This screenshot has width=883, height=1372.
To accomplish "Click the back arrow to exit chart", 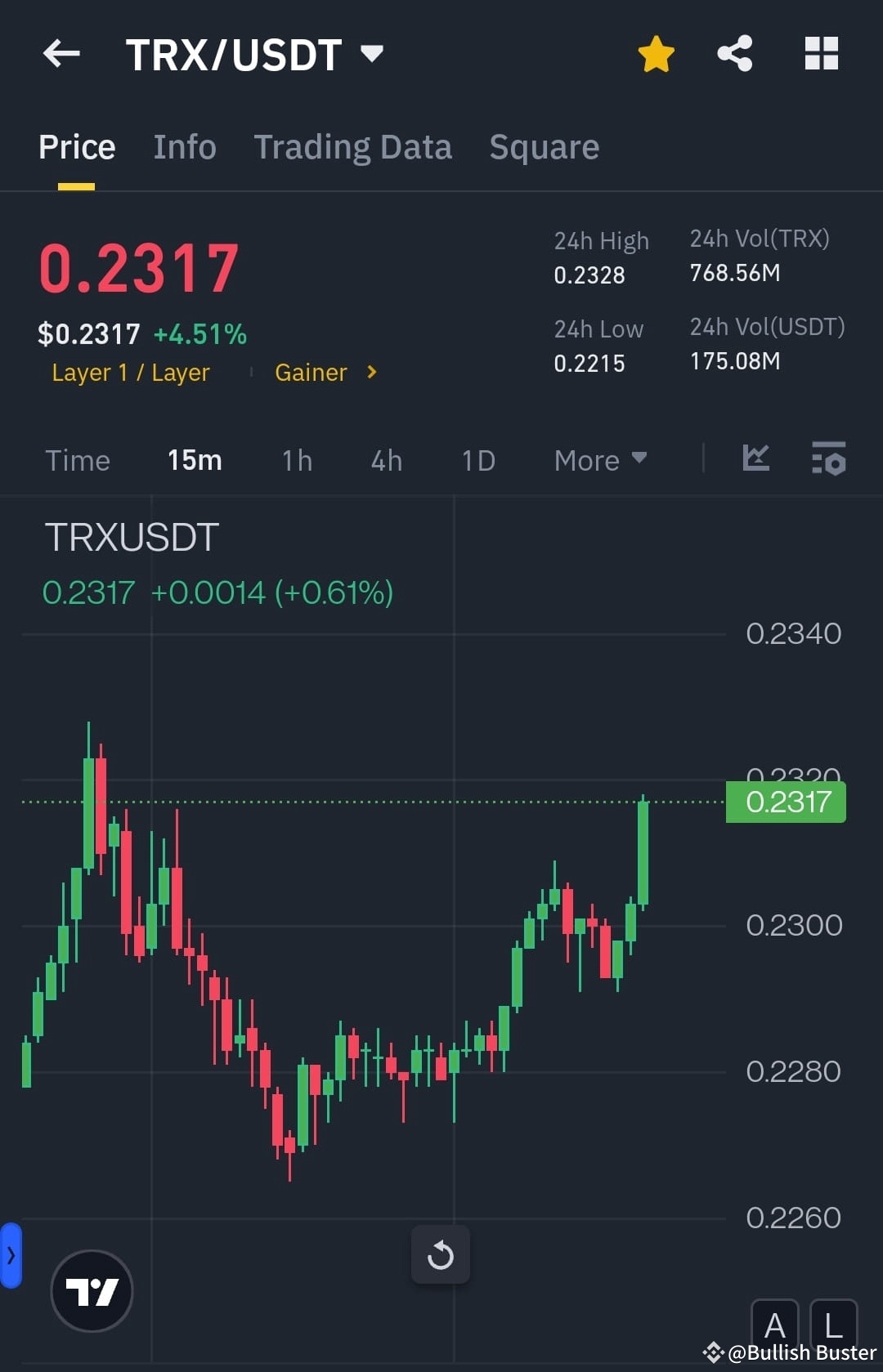I will pos(61,52).
